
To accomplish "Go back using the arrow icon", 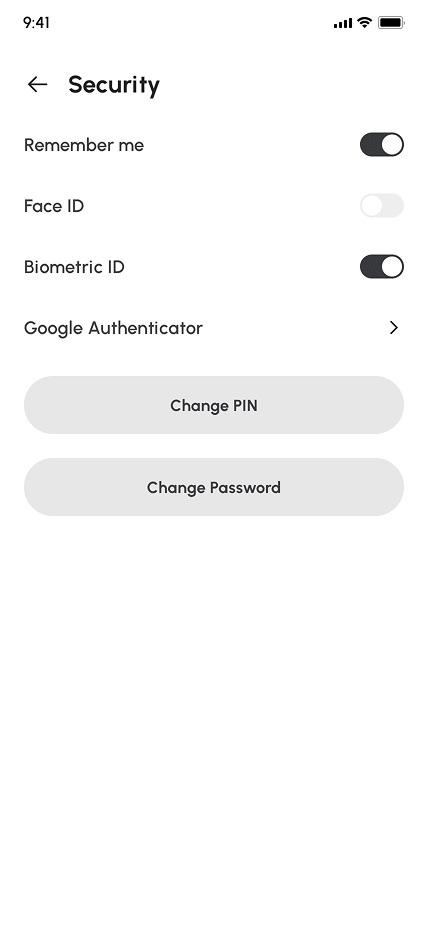I will pos(37,84).
